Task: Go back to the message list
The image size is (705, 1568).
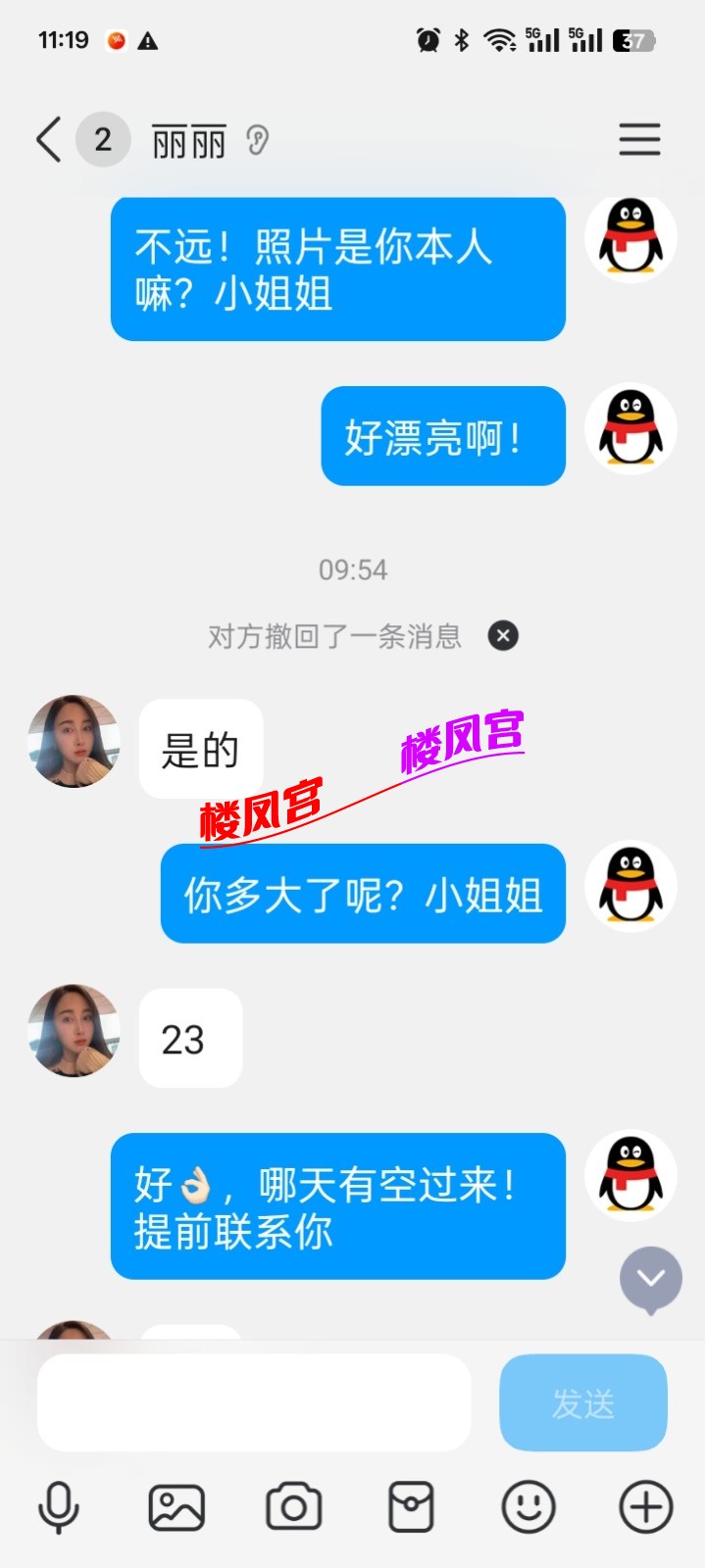Action: (49, 139)
